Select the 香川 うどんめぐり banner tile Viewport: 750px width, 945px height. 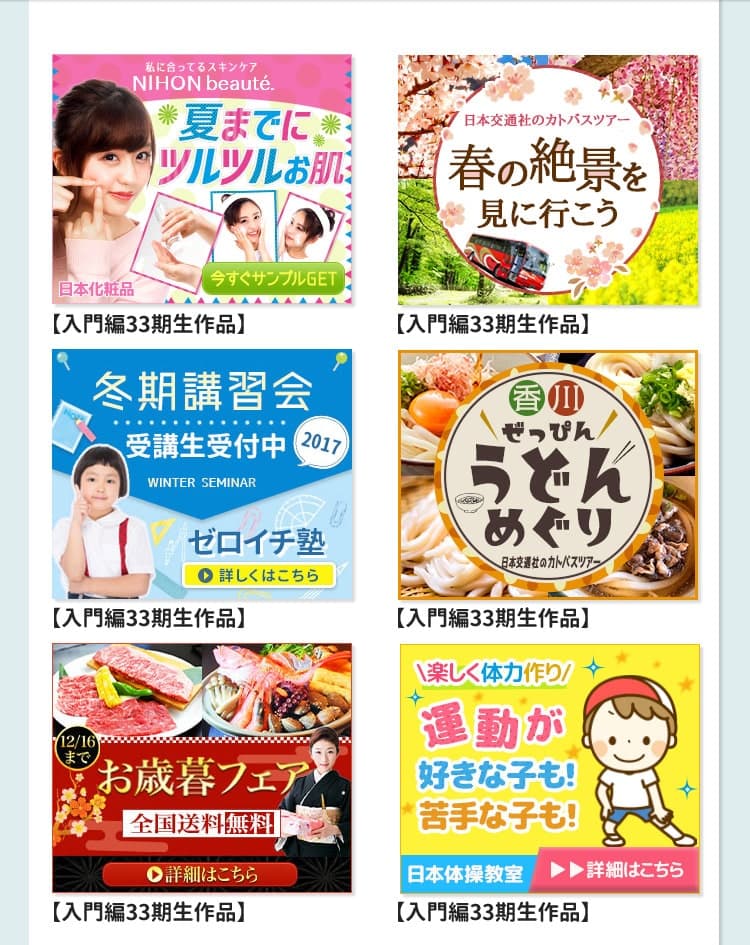(548, 474)
